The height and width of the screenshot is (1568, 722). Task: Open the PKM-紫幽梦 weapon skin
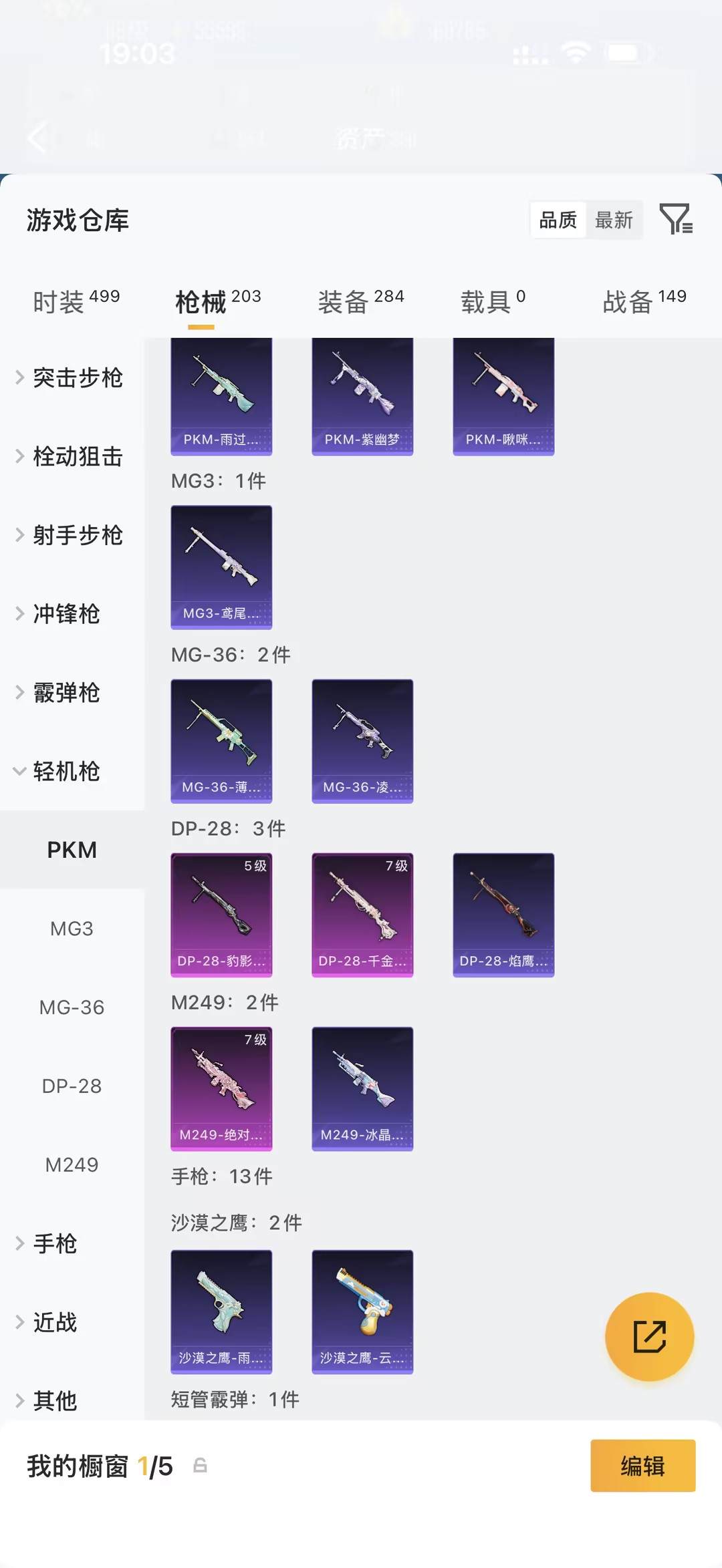362,397
